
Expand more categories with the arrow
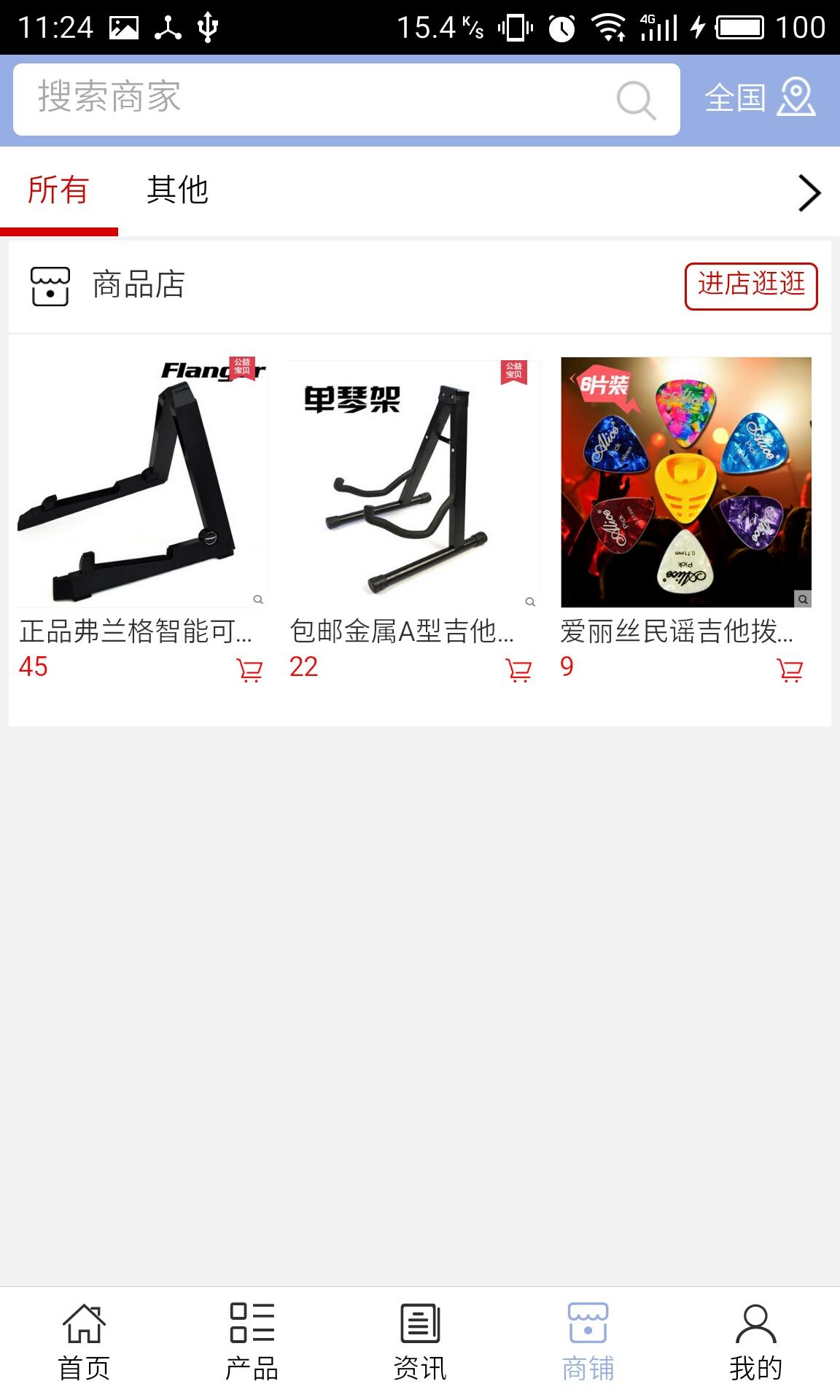809,193
